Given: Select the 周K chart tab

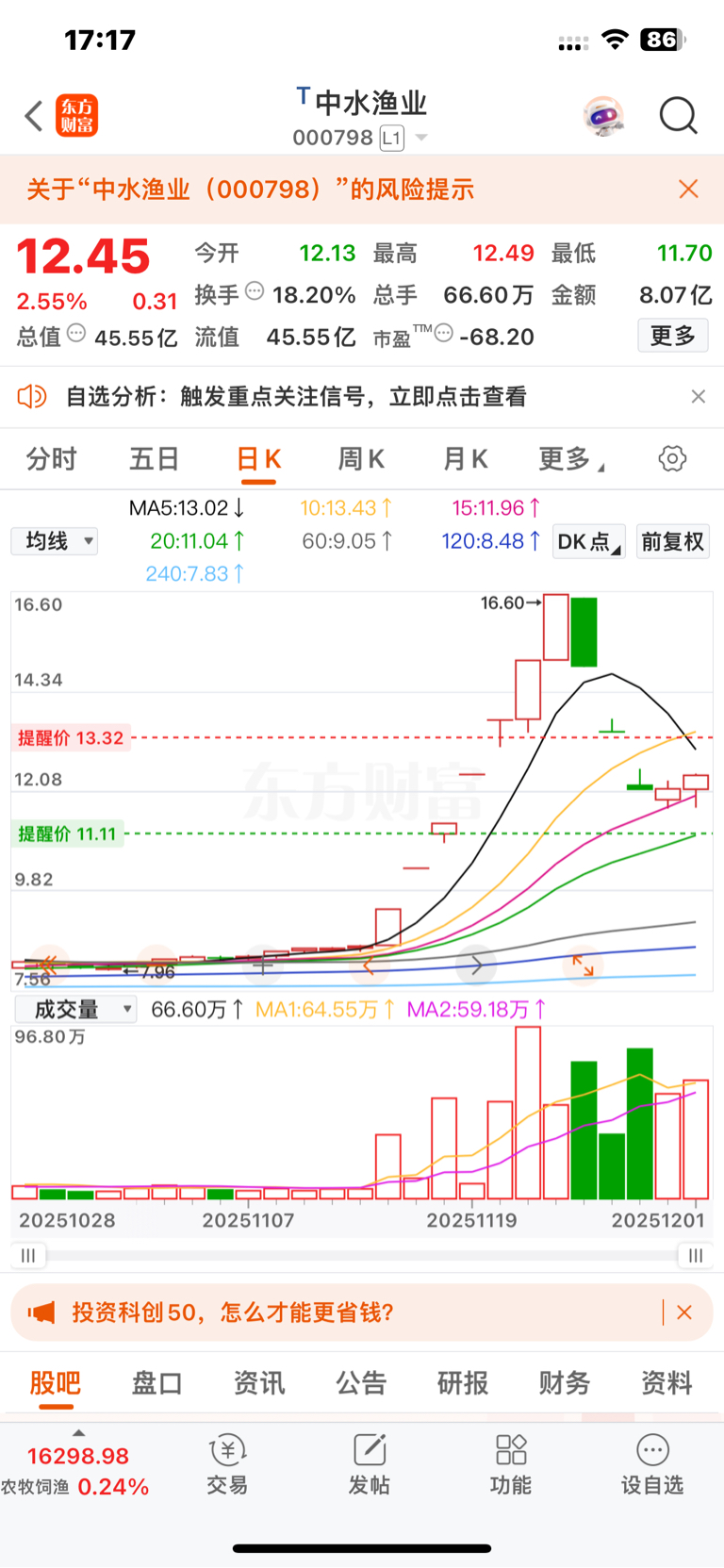Looking at the screenshot, I should click(360, 459).
